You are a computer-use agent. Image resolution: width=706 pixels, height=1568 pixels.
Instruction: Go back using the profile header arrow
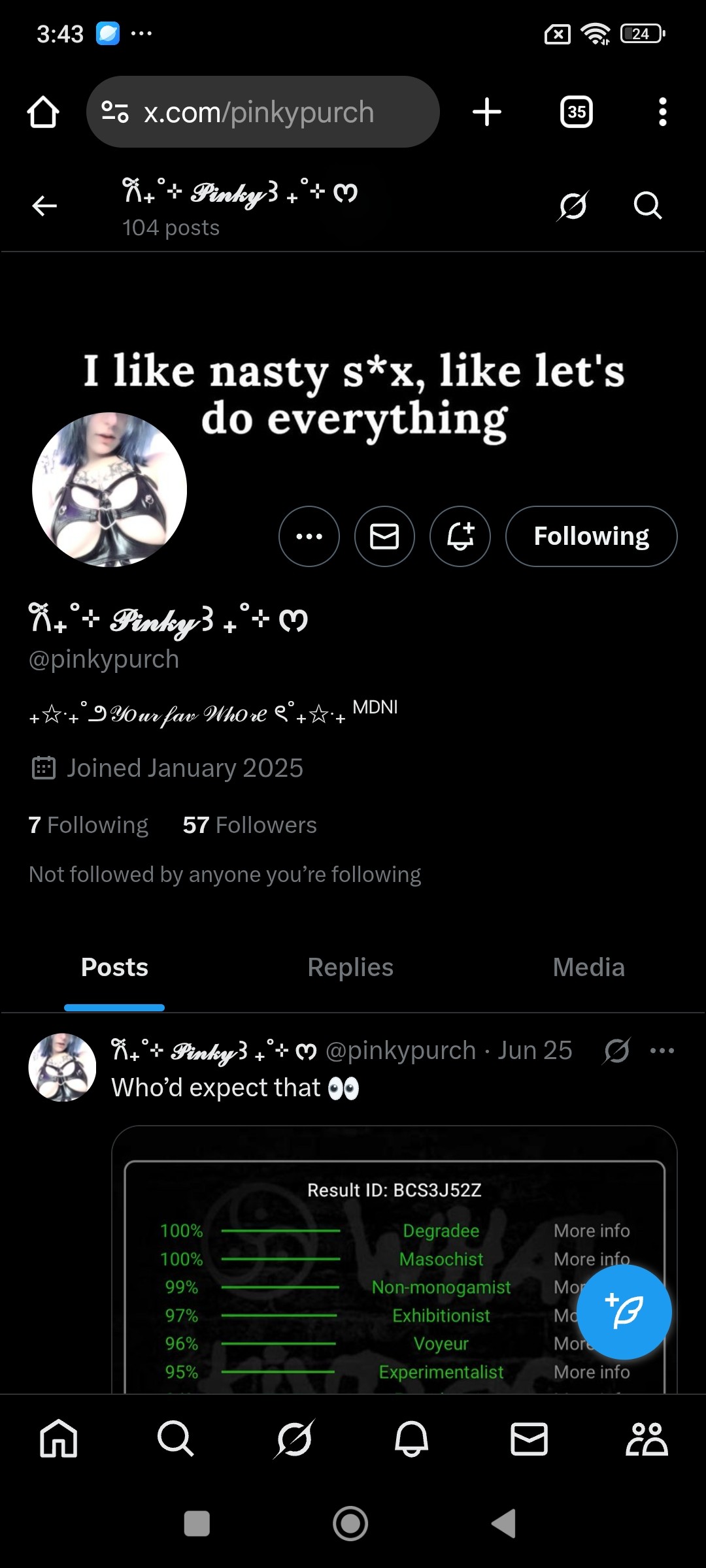pyautogui.click(x=44, y=206)
